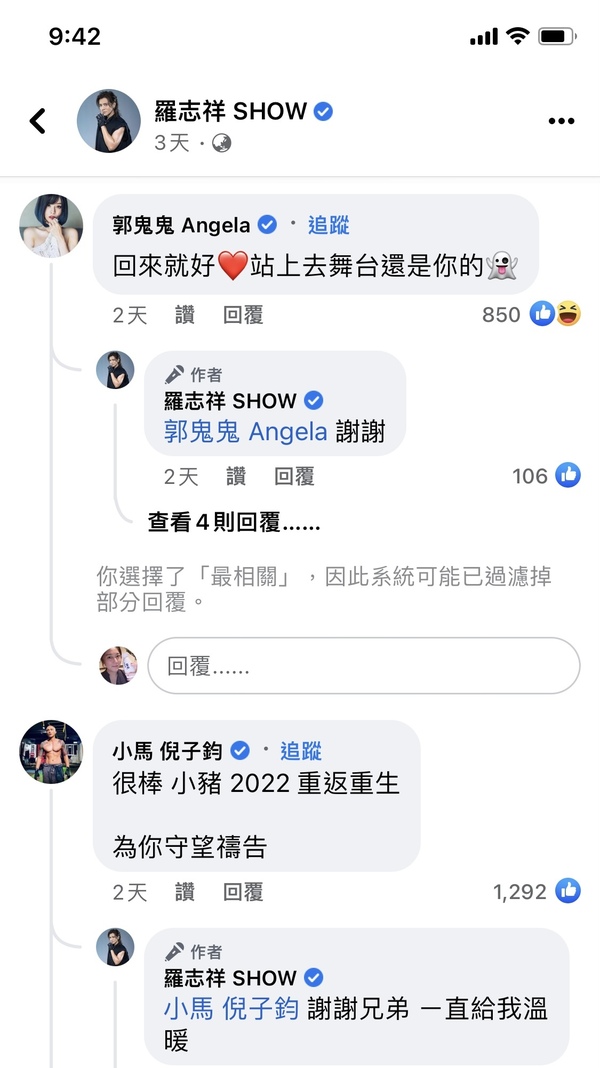
Task: Follow 郭鬼鬼 Angela
Action: point(327,225)
